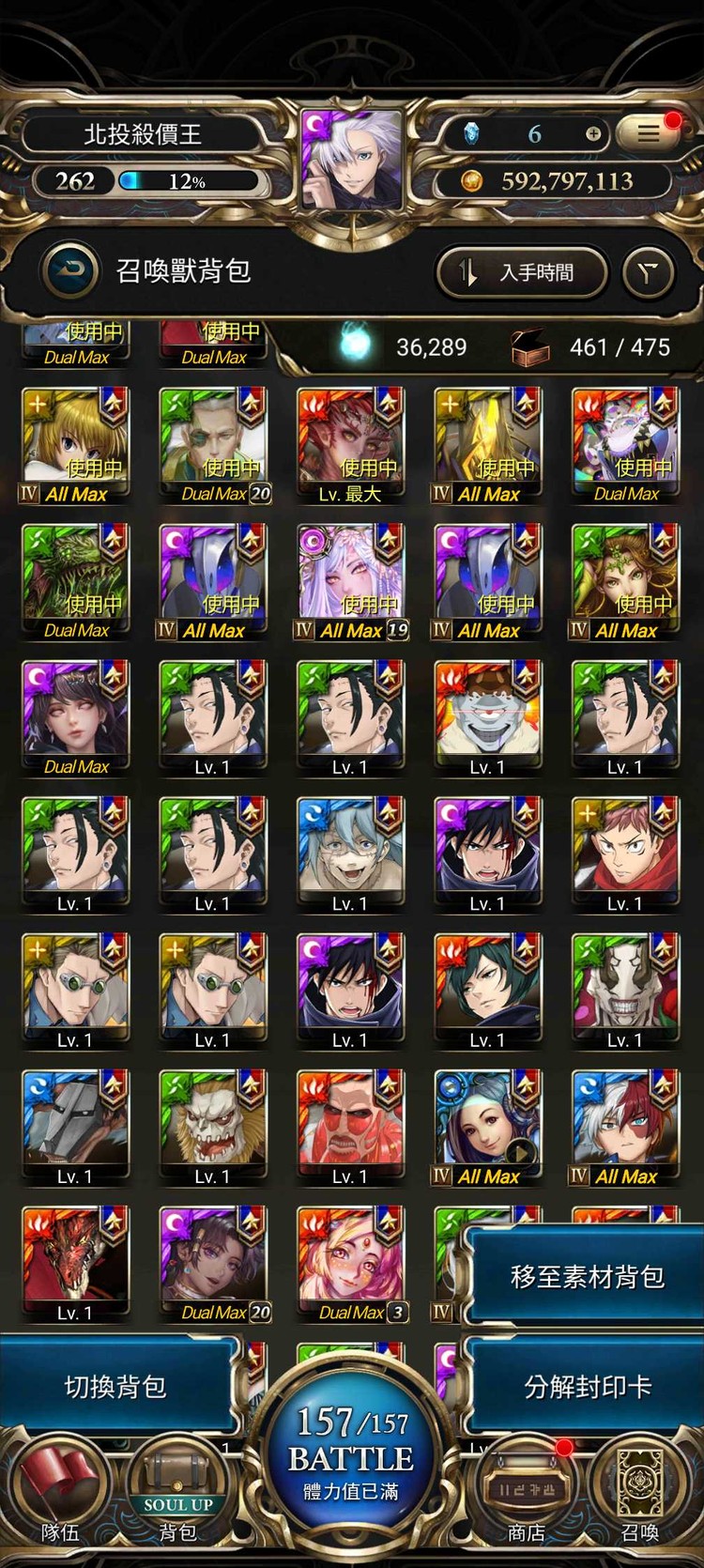The width and height of the screenshot is (704, 1568).
Task: Add more diamonds with the plus icon
Action: point(592,133)
